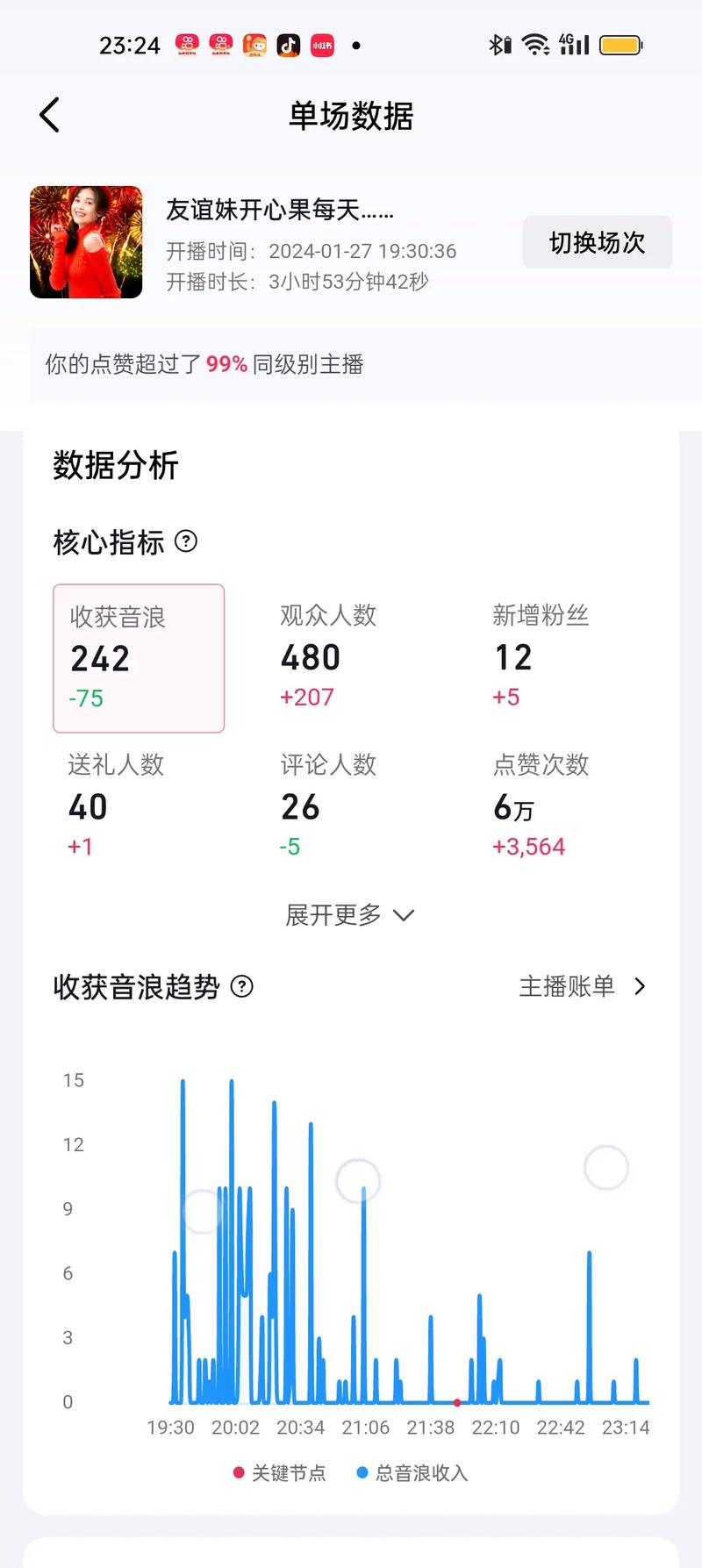Expand 展开更多 to show more metrics
This screenshot has width=702, height=1568.
[x=349, y=915]
